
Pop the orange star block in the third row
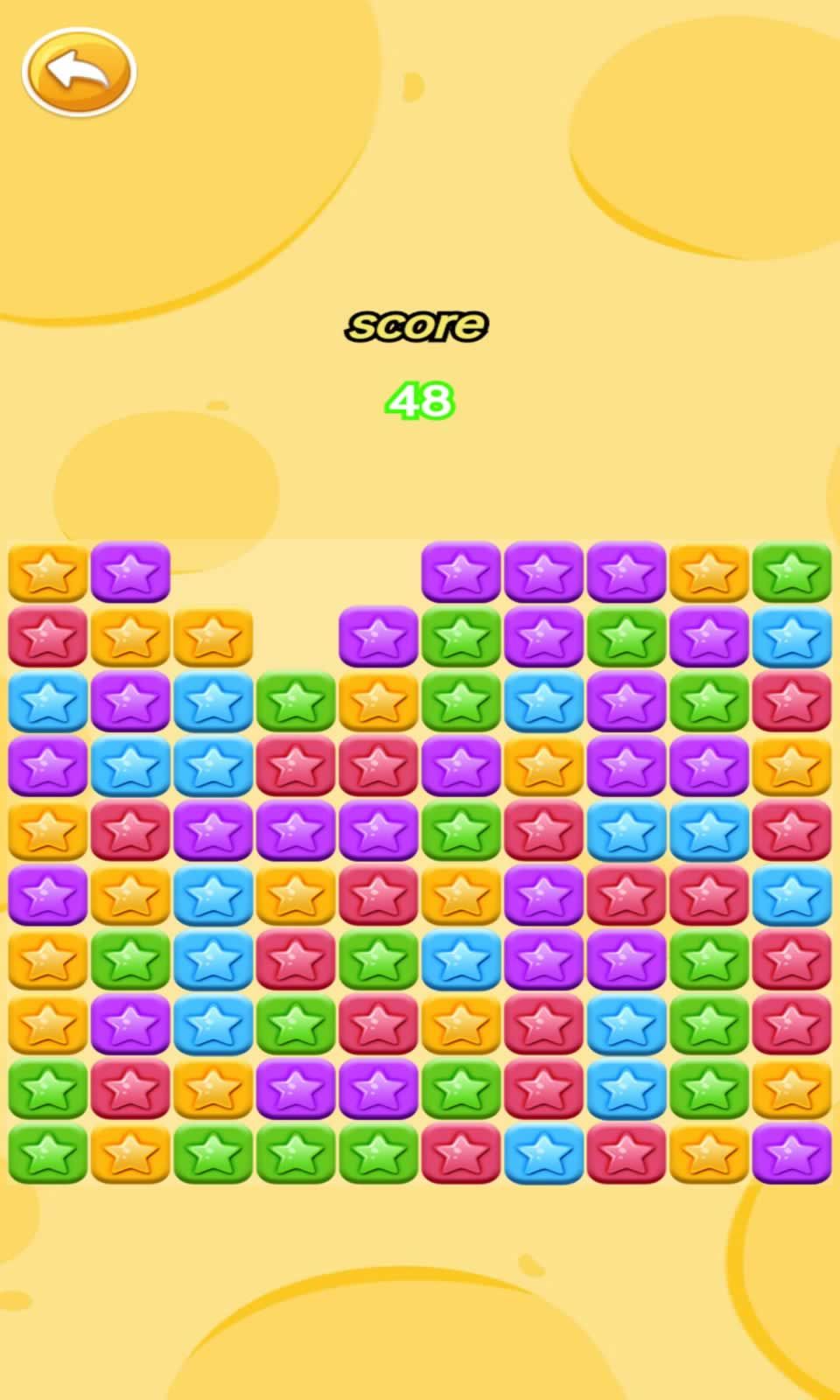[x=378, y=702]
